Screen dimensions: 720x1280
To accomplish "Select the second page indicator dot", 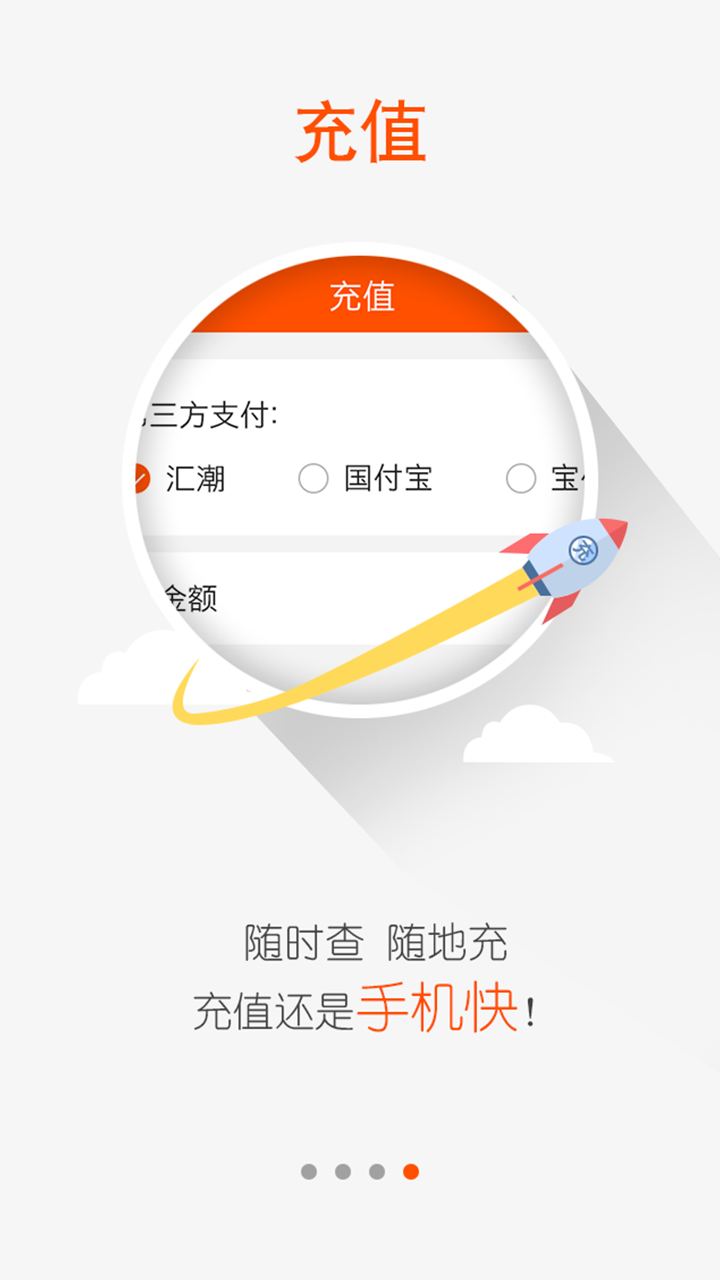I will (x=343, y=1172).
